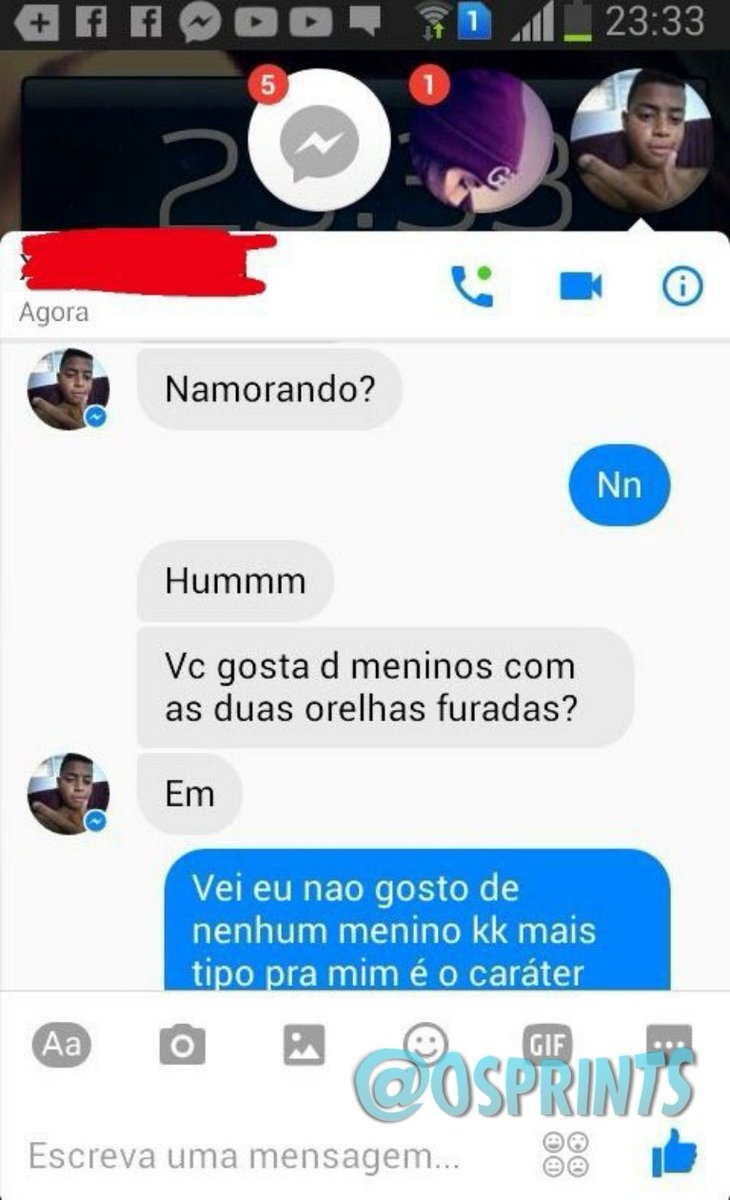The width and height of the screenshot is (730, 1200).
Task: Start a voice call in this chat
Action: [472, 287]
